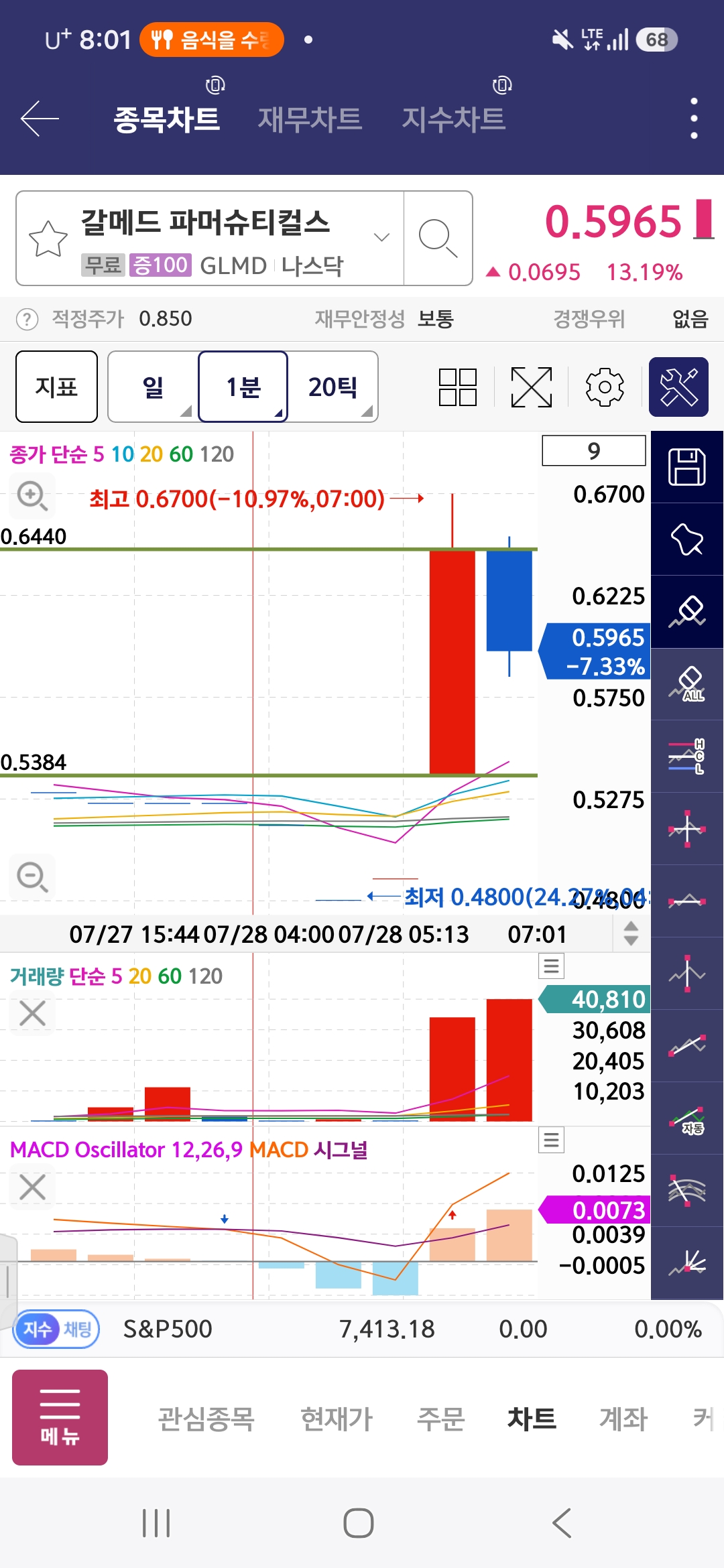Save chart with the floppy disk icon
Viewport: 724px width, 1568px height.
tap(687, 467)
